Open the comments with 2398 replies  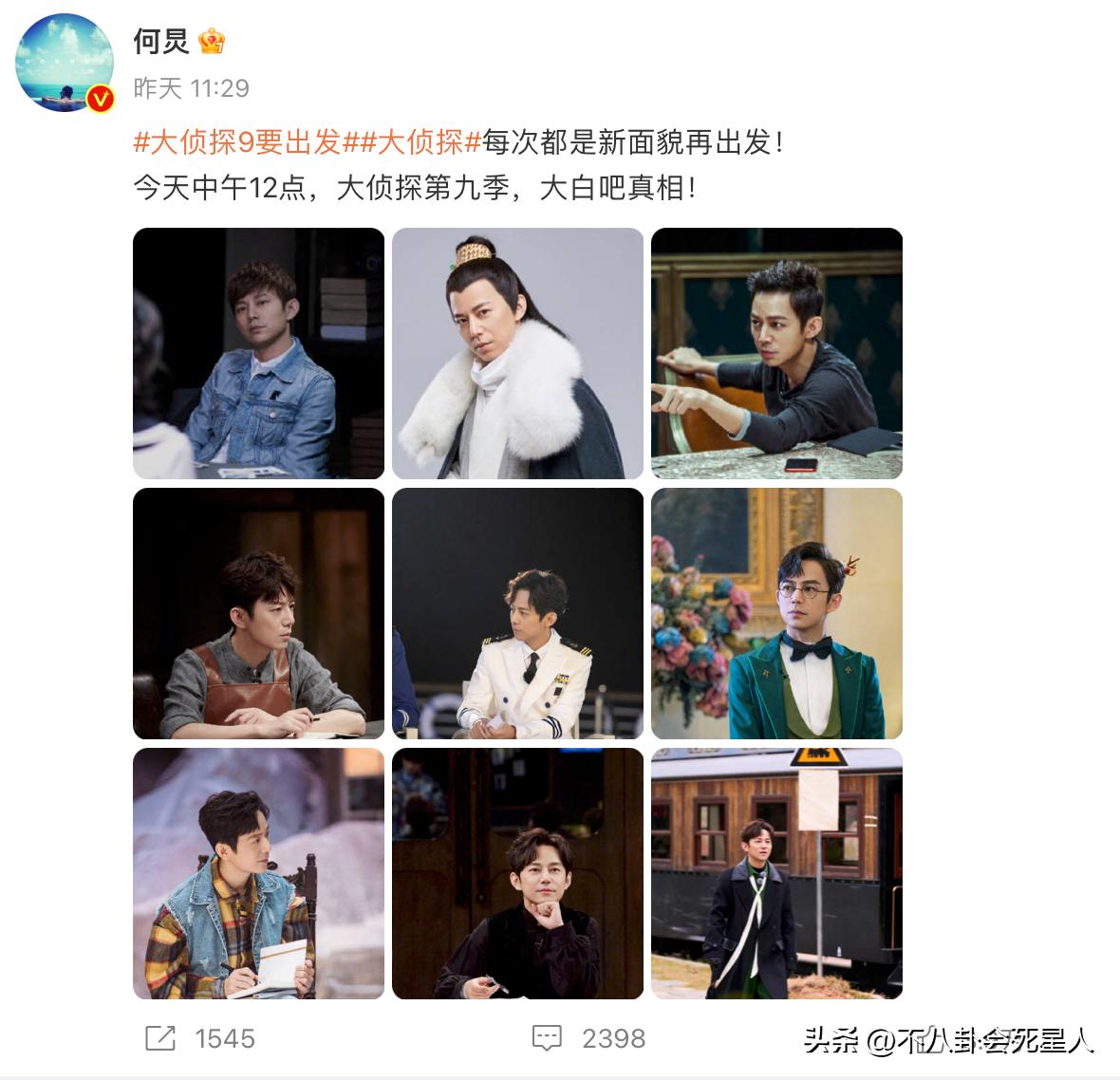tap(548, 1038)
